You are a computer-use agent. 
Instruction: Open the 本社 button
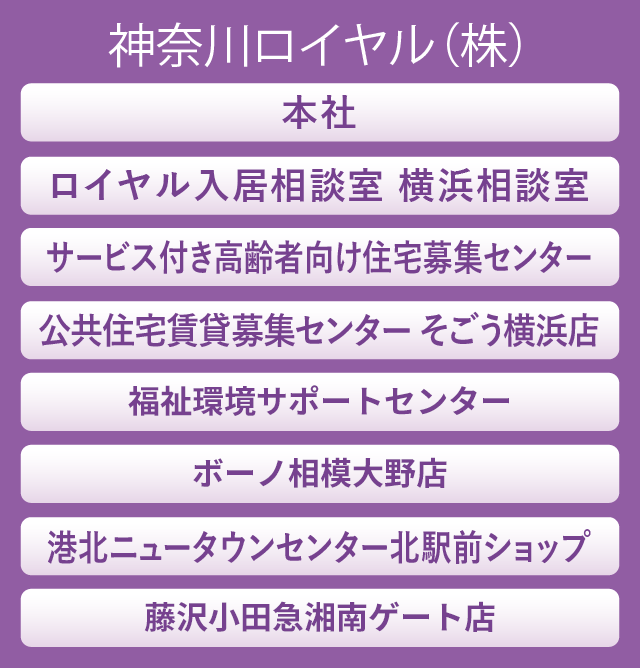[319, 113]
